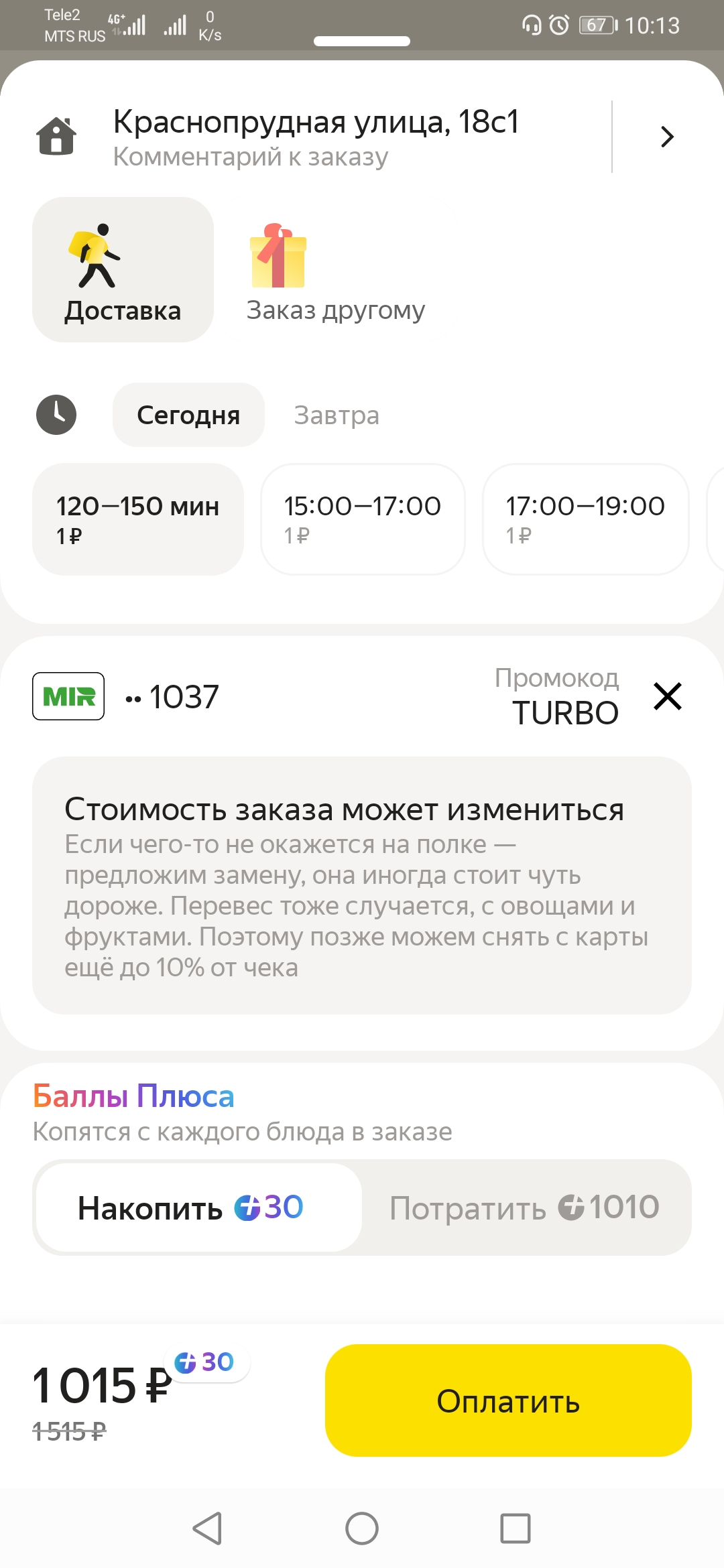
Task: Go back with system back button
Action: [207, 1528]
